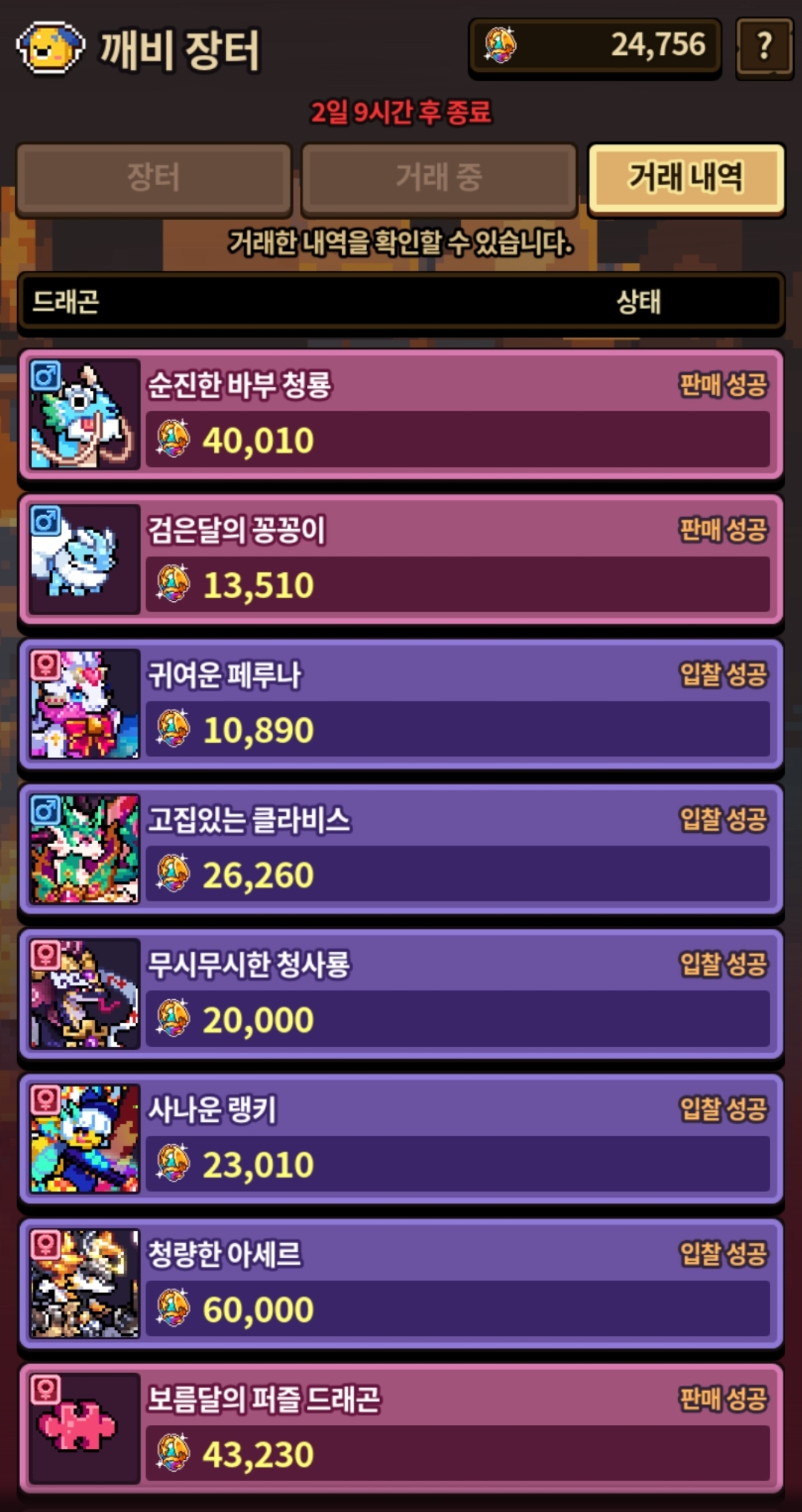Select the 거래 내역 tab
This screenshot has width=802, height=1512.
click(x=685, y=178)
